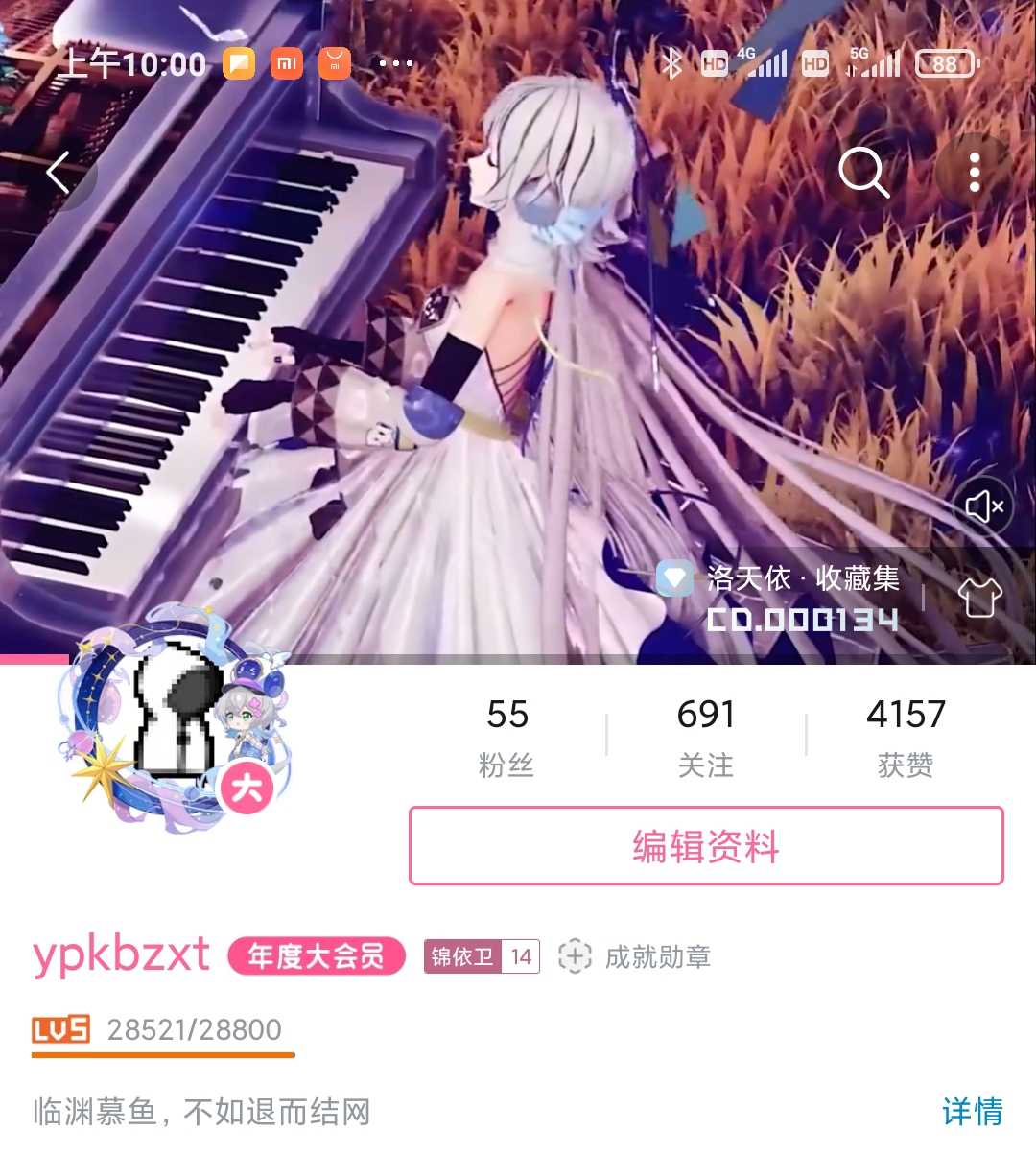1036x1154 pixels.
Task: Open 成就勋章 achievement medals
Action: coord(635,956)
